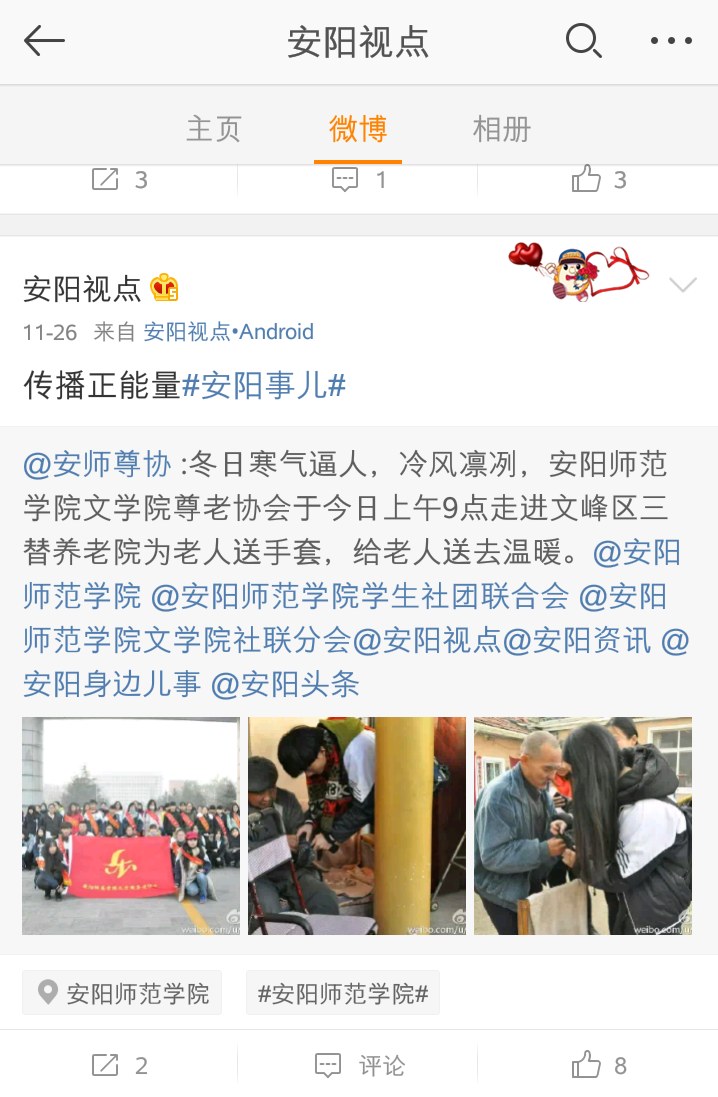Like the previous post with 3 likes
The image size is (718, 1097).
click(x=598, y=180)
